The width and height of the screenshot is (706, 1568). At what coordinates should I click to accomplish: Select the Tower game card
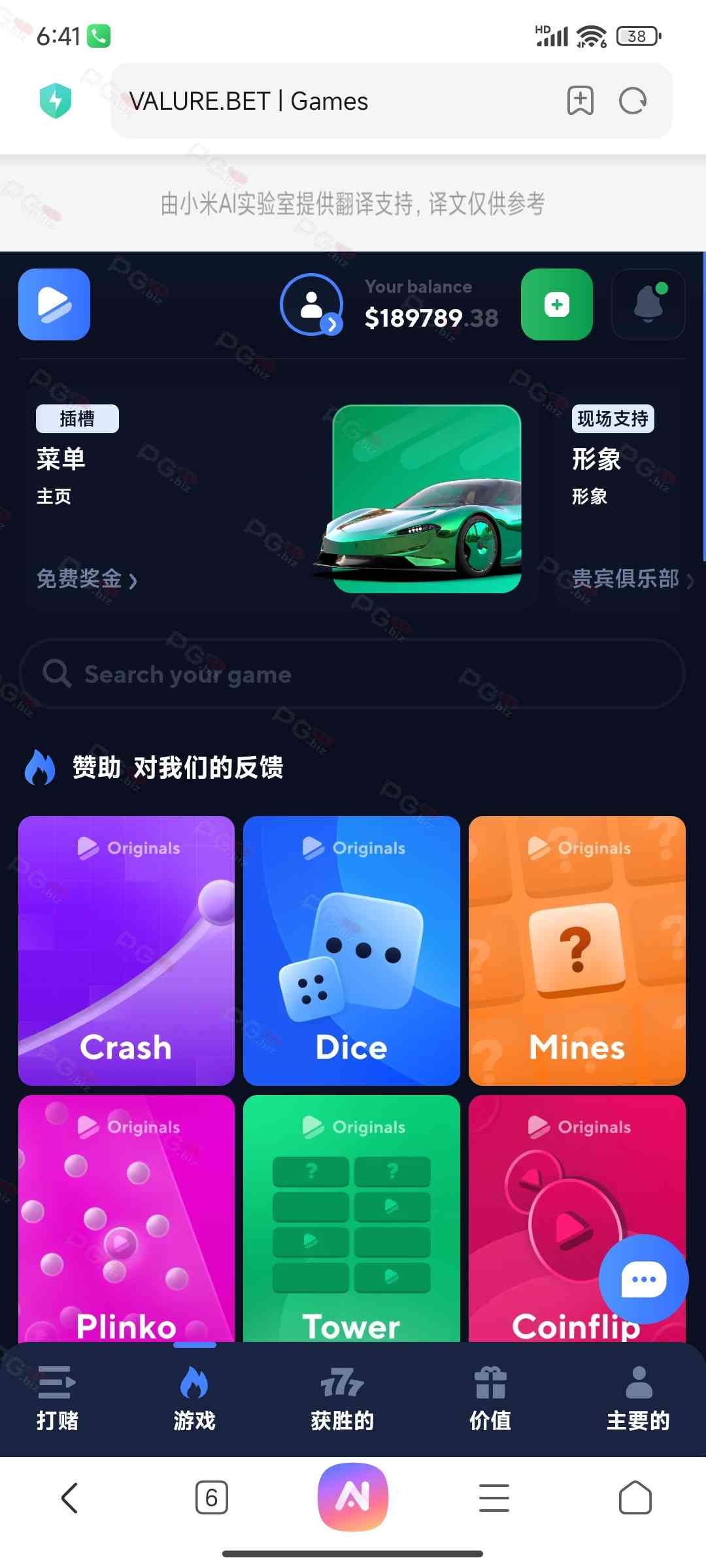(352, 1218)
